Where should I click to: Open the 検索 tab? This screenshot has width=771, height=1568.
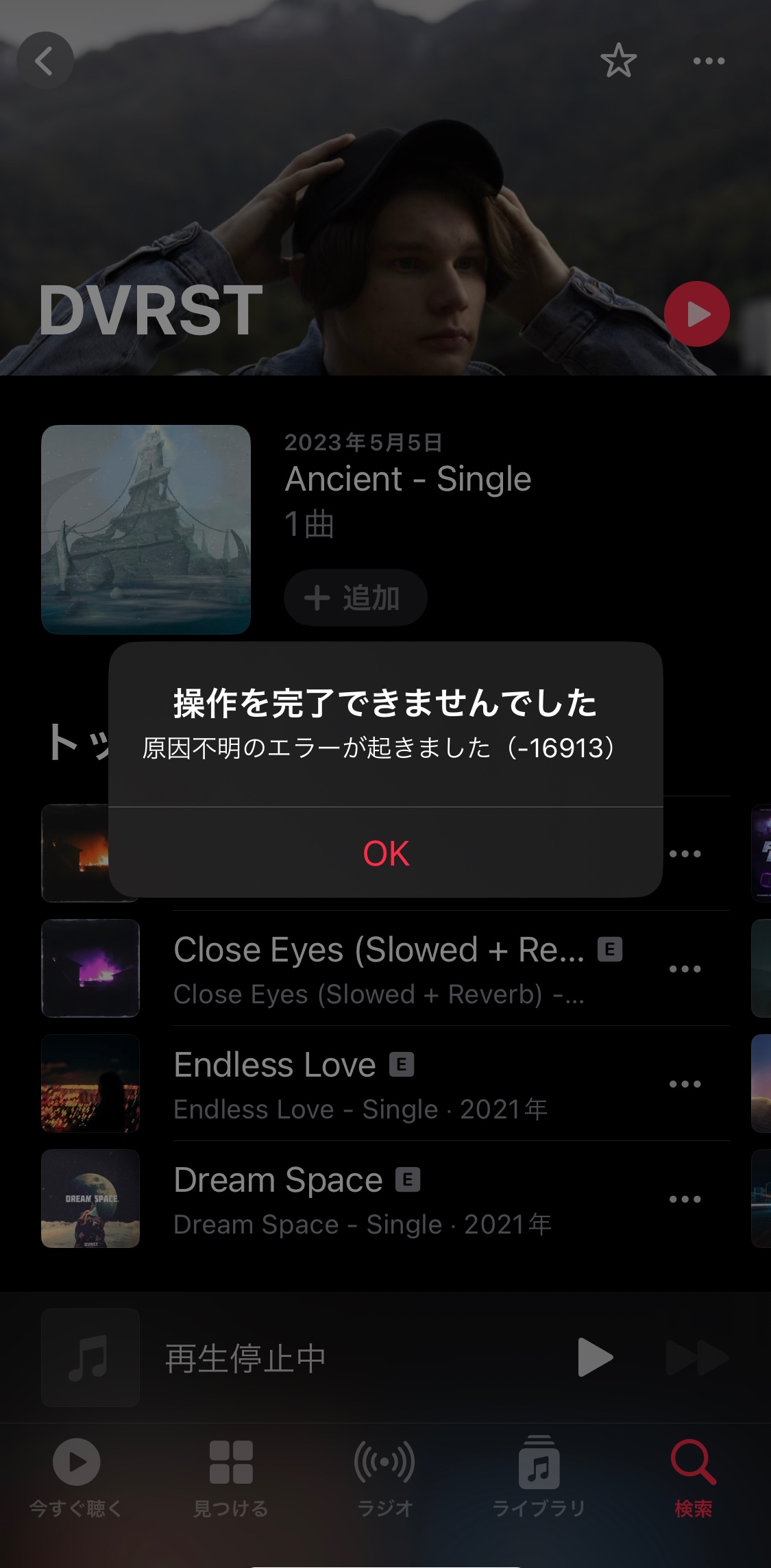click(693, 1473)
